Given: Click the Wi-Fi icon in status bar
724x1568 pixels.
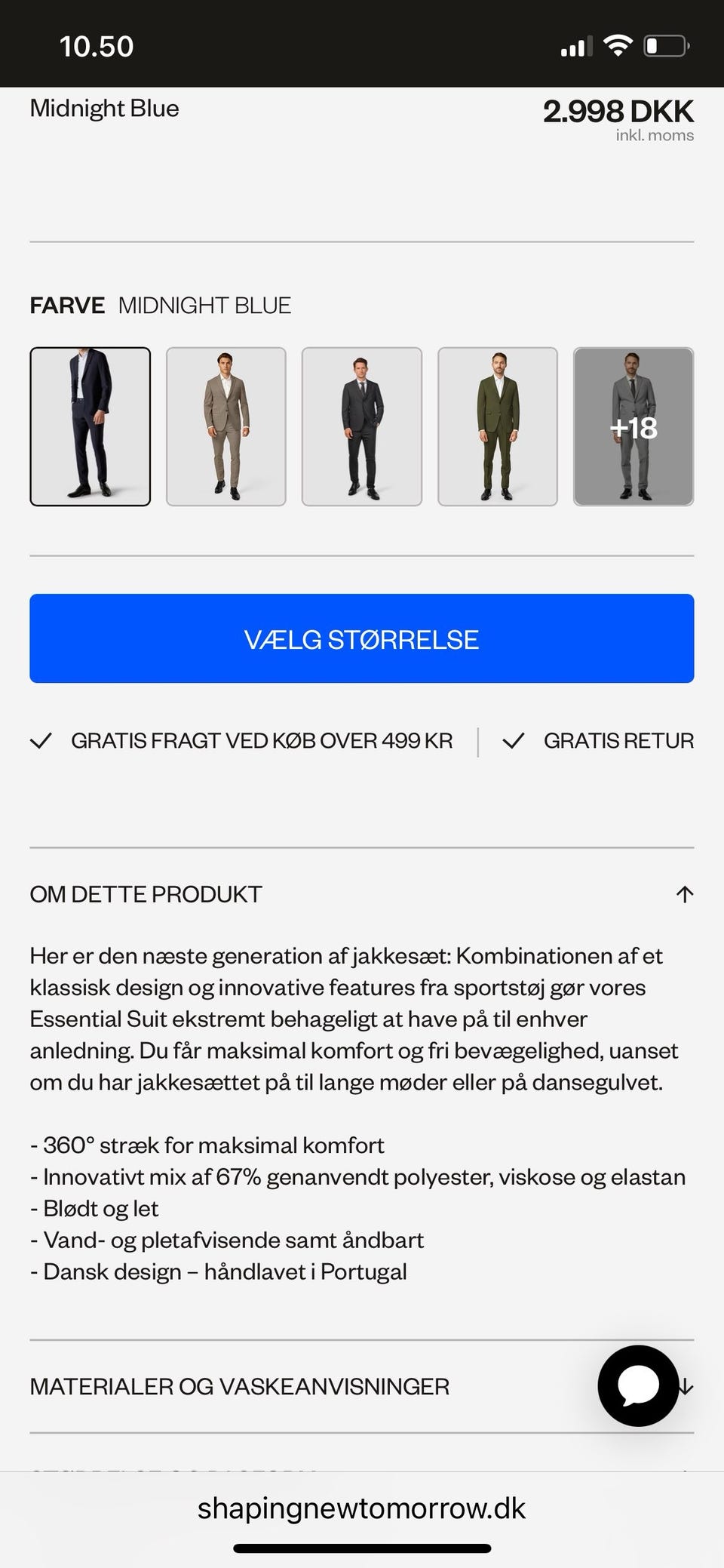Looking at the screenshot, I should 617,45.
